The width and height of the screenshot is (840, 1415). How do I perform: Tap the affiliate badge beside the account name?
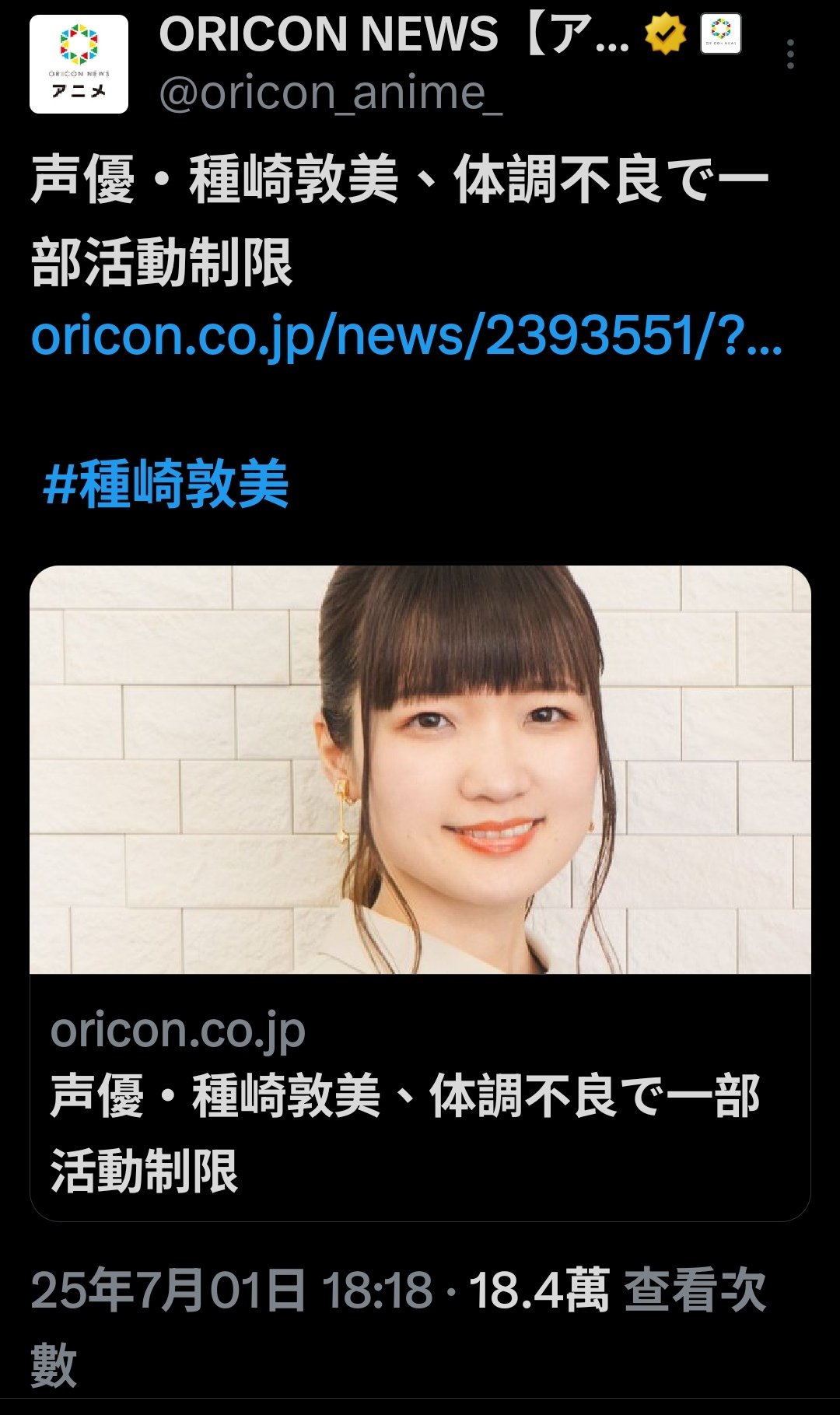(721, 34)
